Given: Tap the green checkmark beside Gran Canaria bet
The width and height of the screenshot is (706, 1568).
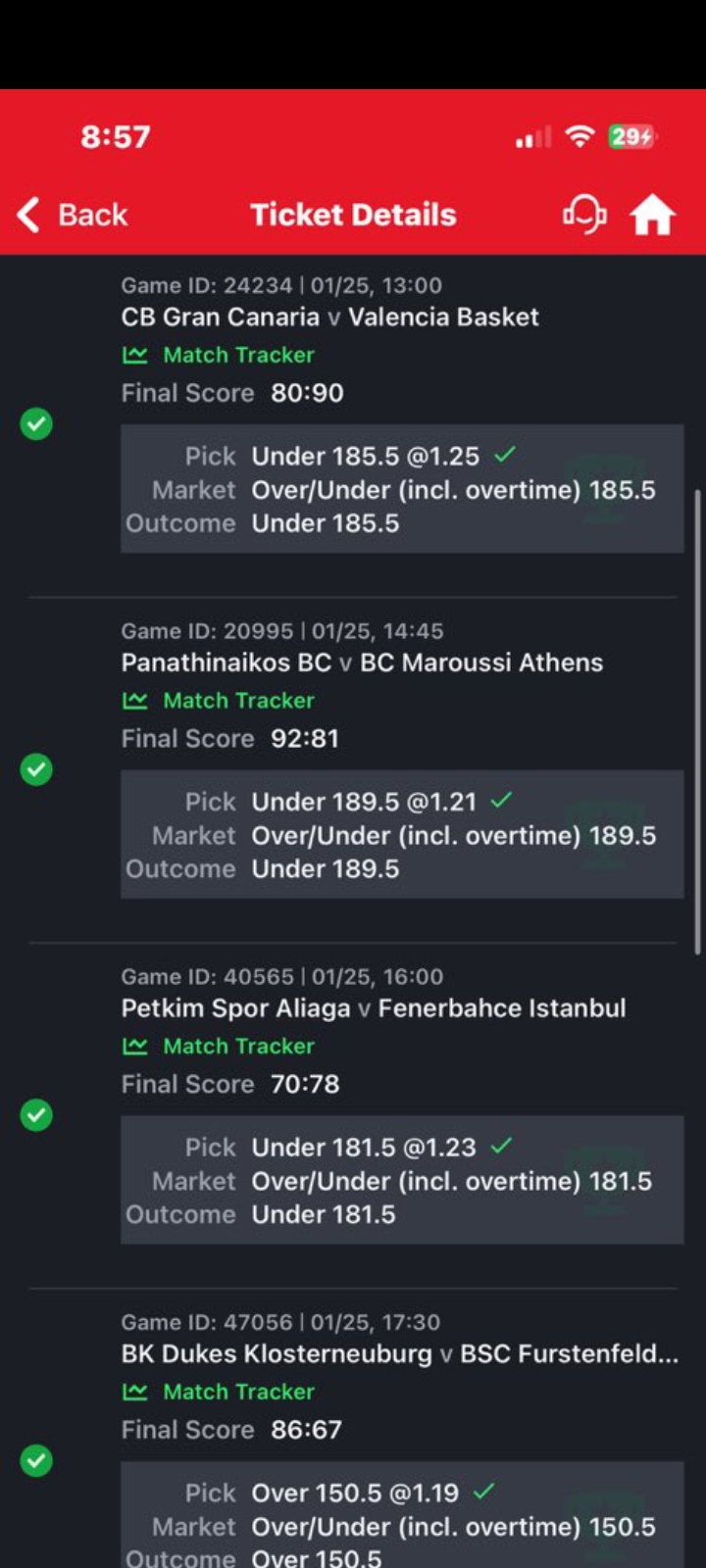Looking at the screenshot, I should pyautogui.click(x=36, y=423).
